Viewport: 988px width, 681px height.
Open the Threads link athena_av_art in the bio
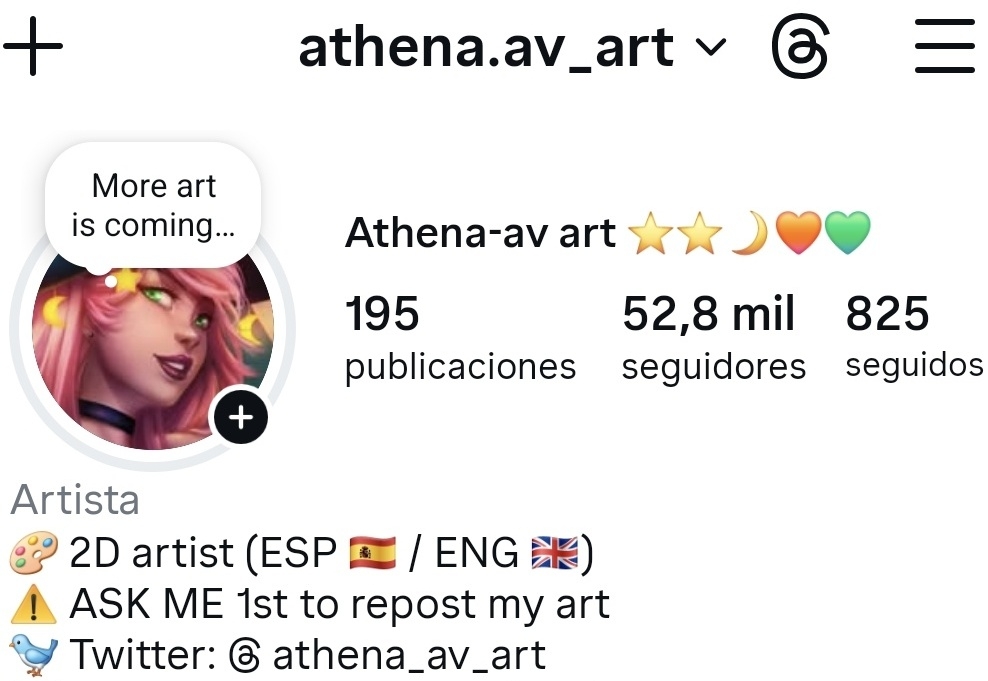pyautogui.click(x=390, y=656)
